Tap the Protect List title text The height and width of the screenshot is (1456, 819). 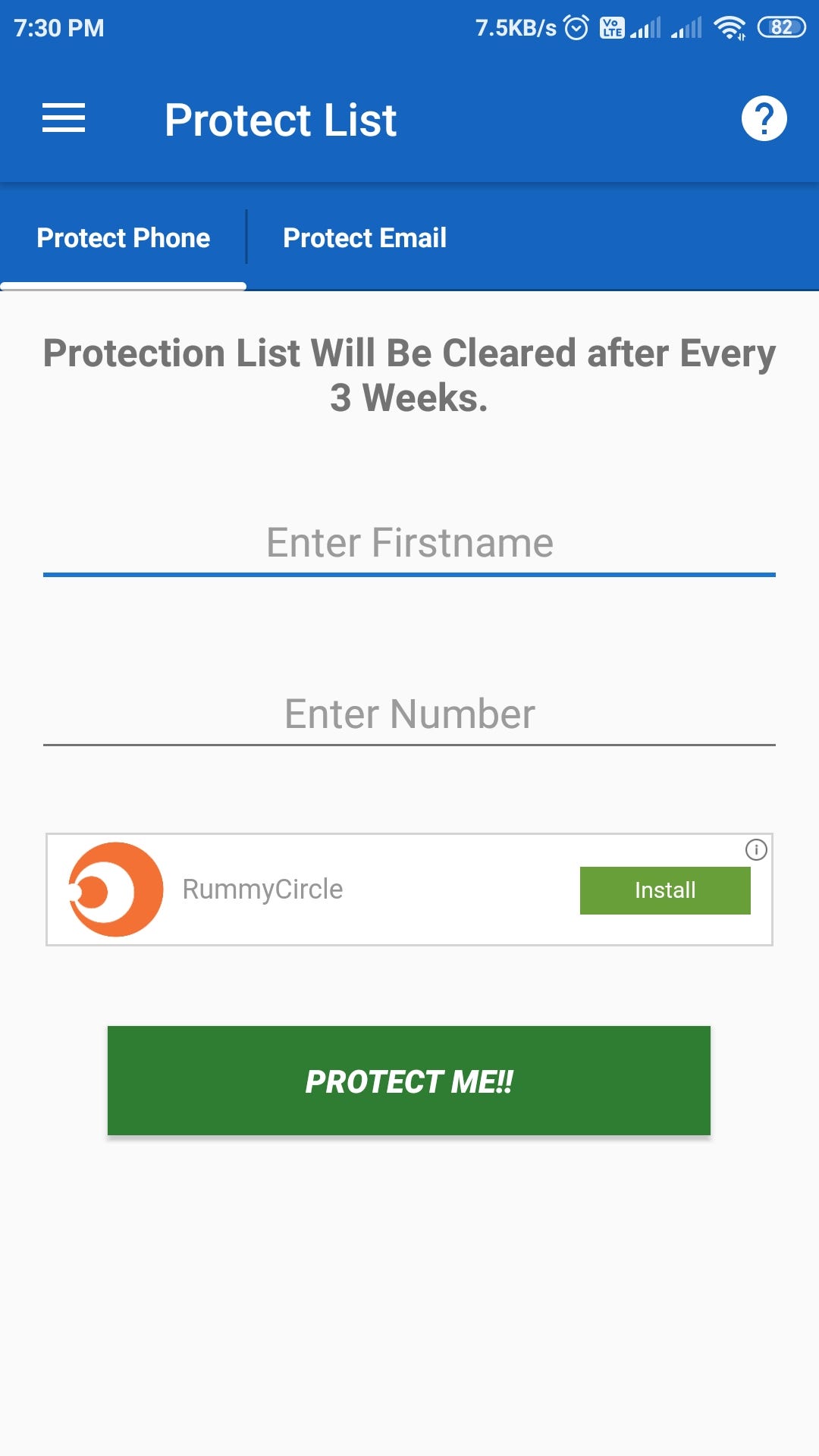coord(281,119)
